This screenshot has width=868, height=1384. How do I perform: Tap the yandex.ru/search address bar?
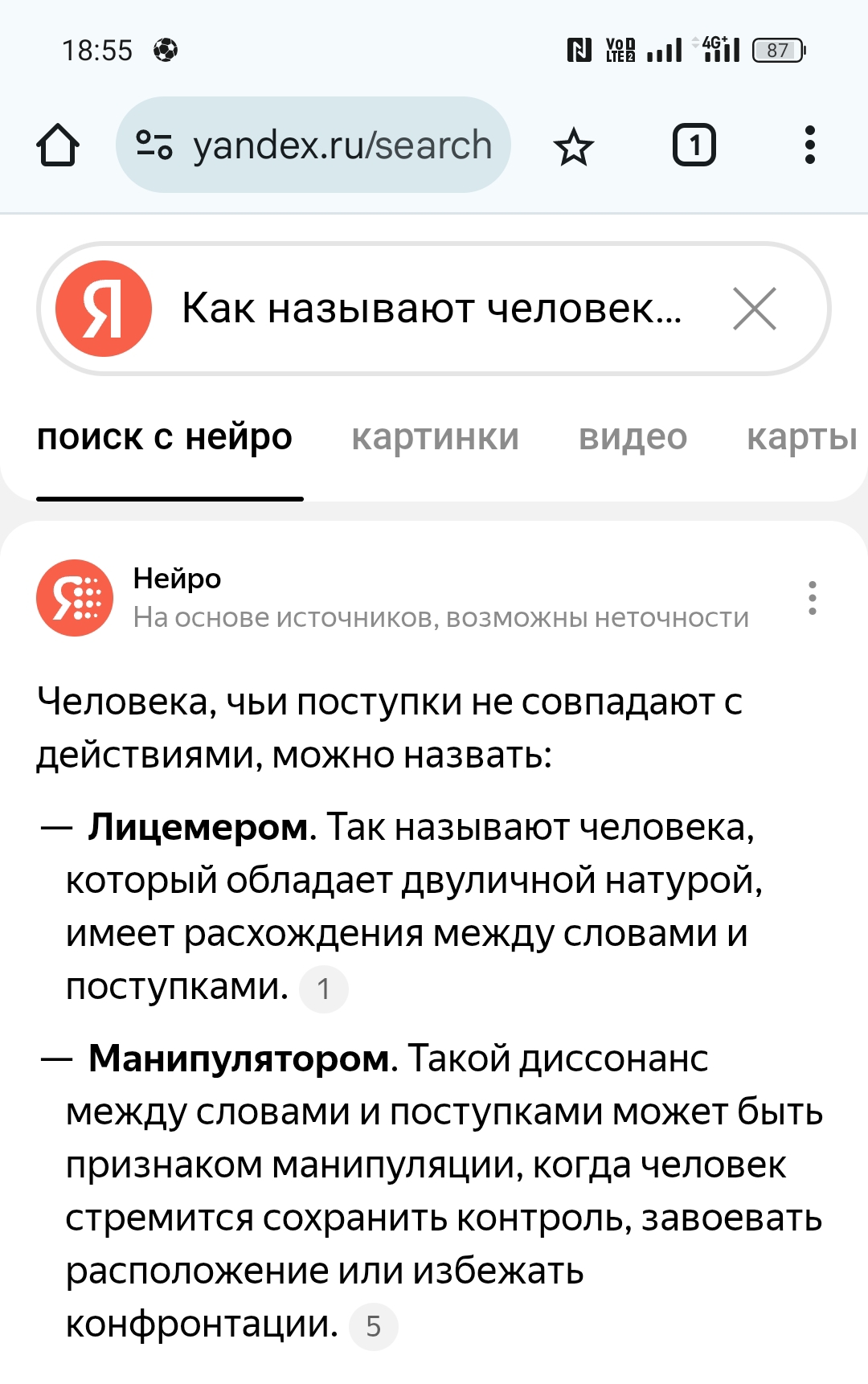342,145
